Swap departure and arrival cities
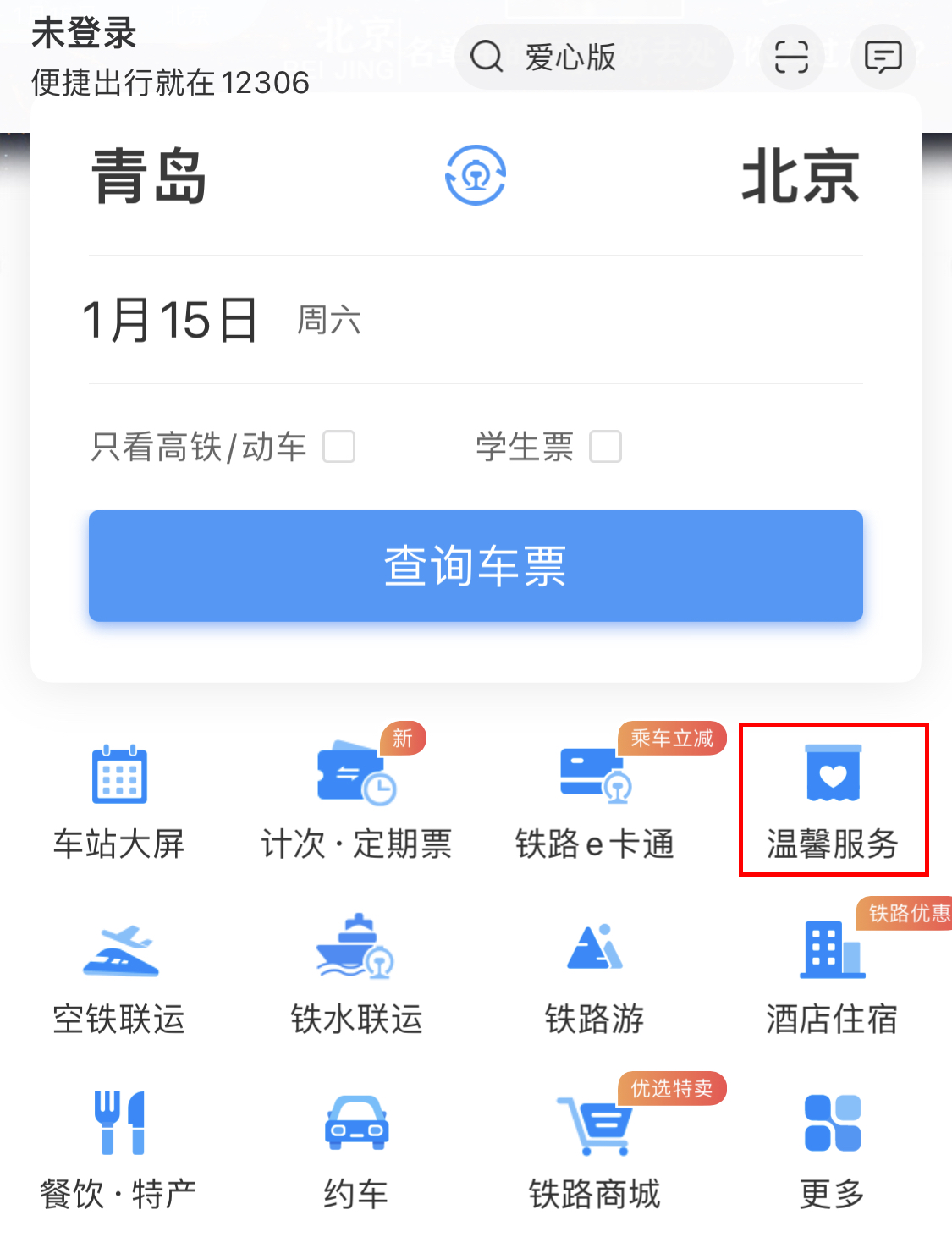 476,176
